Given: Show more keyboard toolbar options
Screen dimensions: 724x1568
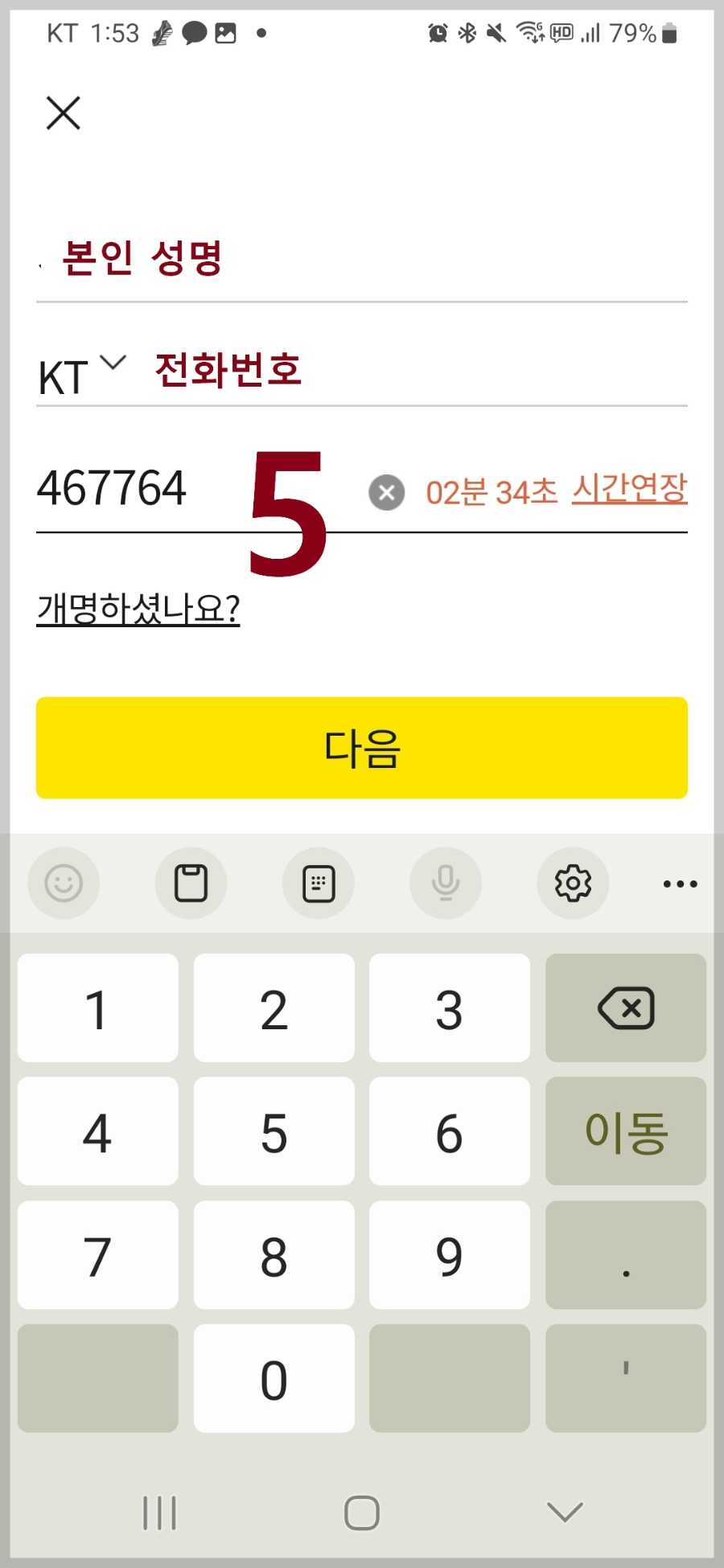Looking at the screenshot, I should click(x=678, y=883).
